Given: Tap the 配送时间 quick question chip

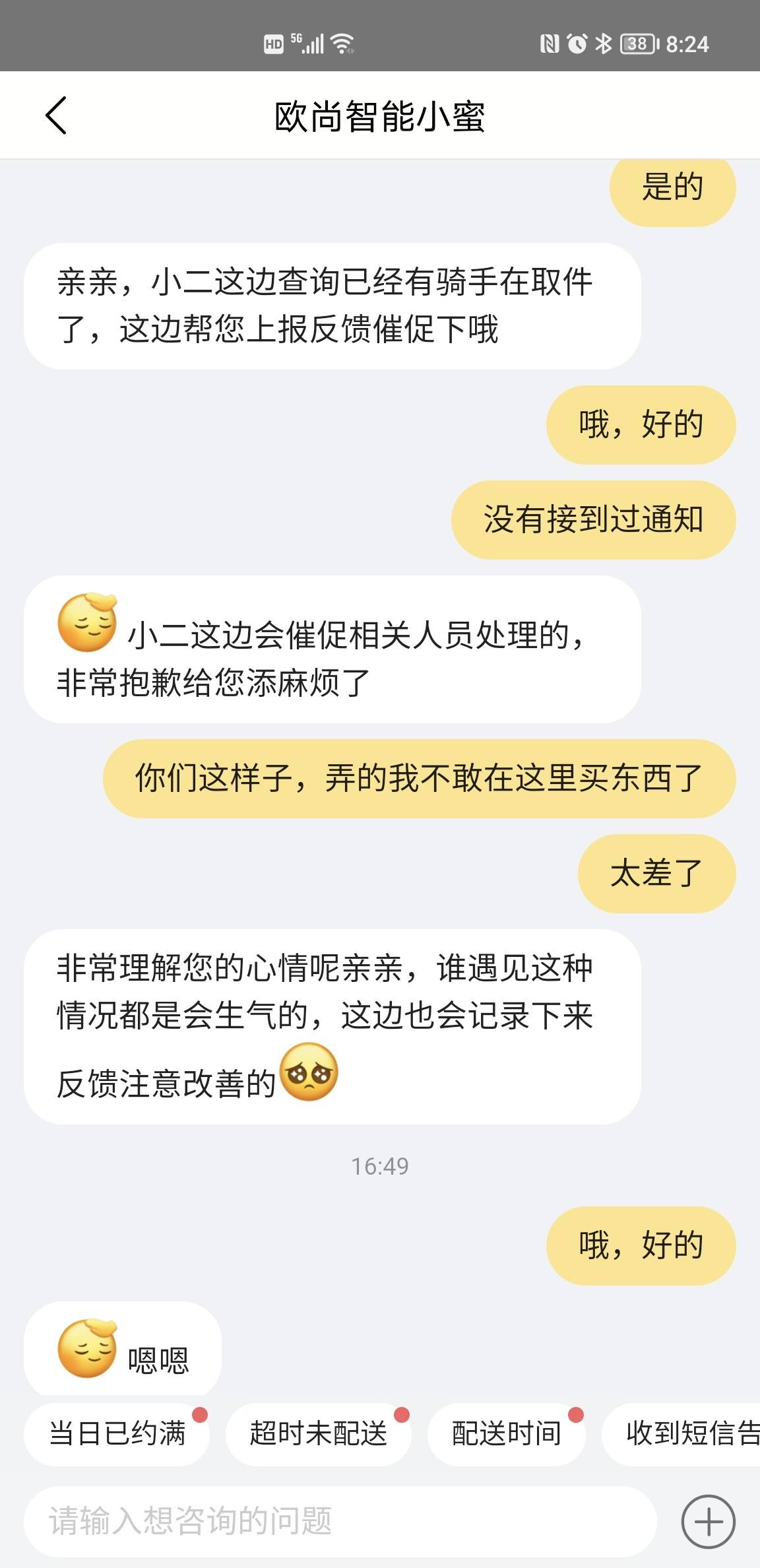Looking at the screenshot, I should click(x=506, y=1434).
